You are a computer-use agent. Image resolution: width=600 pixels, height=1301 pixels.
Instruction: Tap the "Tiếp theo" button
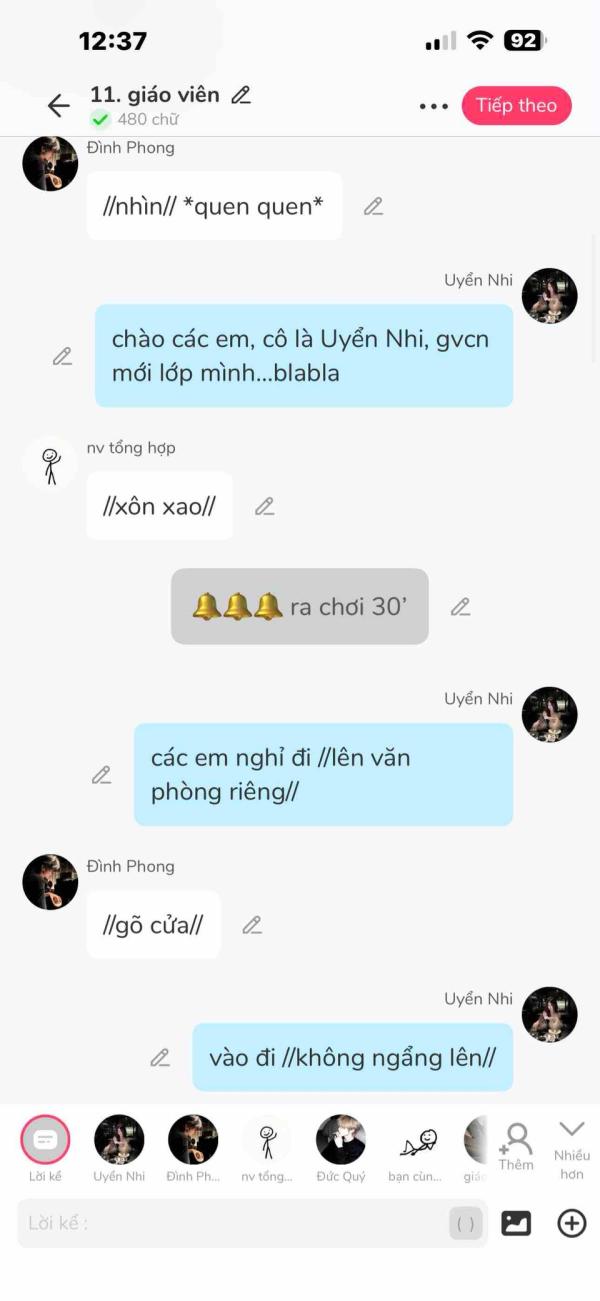[516, 105]
